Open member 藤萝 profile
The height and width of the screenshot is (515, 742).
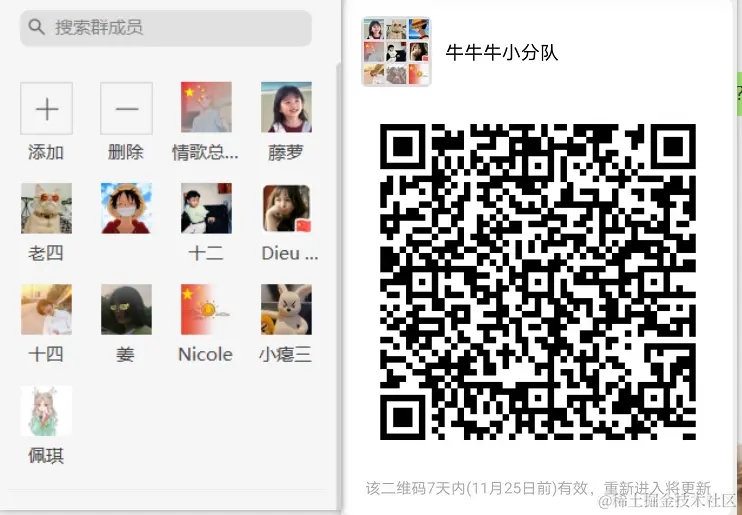click(286, 108)
